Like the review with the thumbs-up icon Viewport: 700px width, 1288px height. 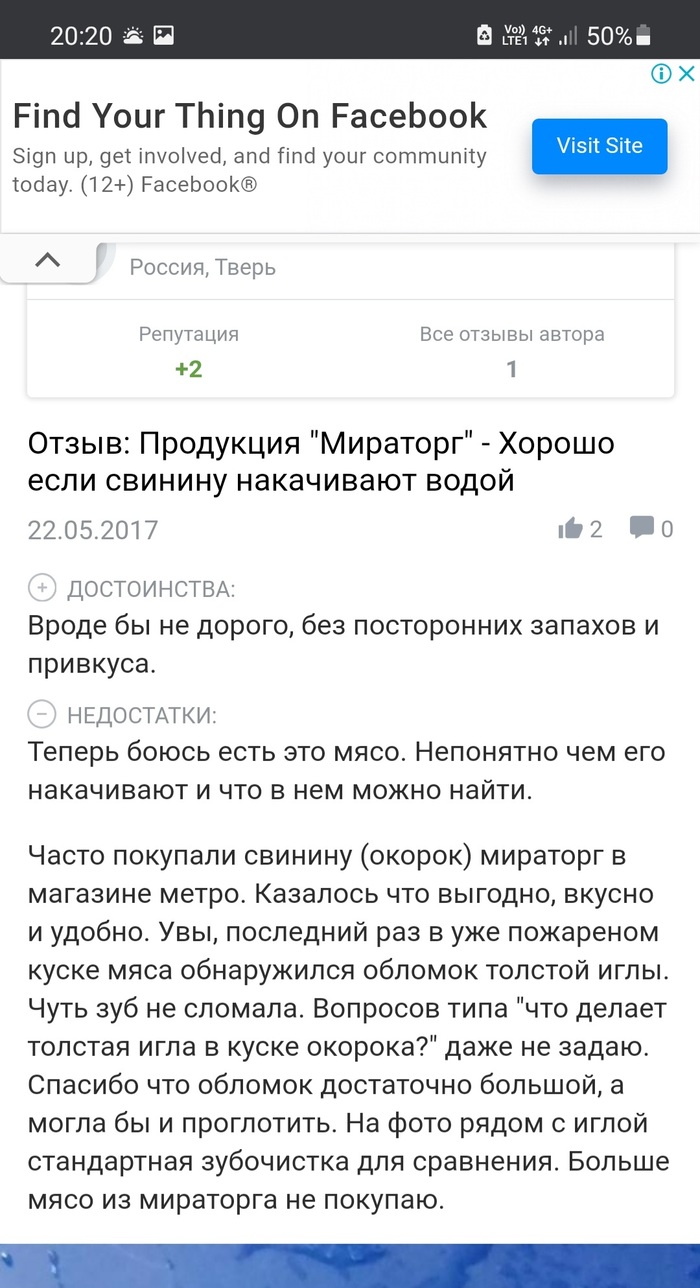pos(571,529)
